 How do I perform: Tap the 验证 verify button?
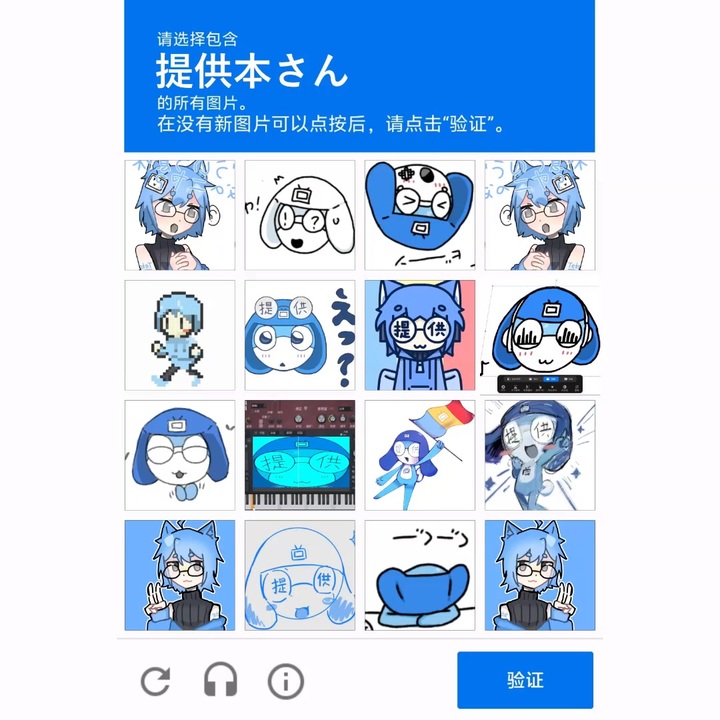tap(525, 680)
